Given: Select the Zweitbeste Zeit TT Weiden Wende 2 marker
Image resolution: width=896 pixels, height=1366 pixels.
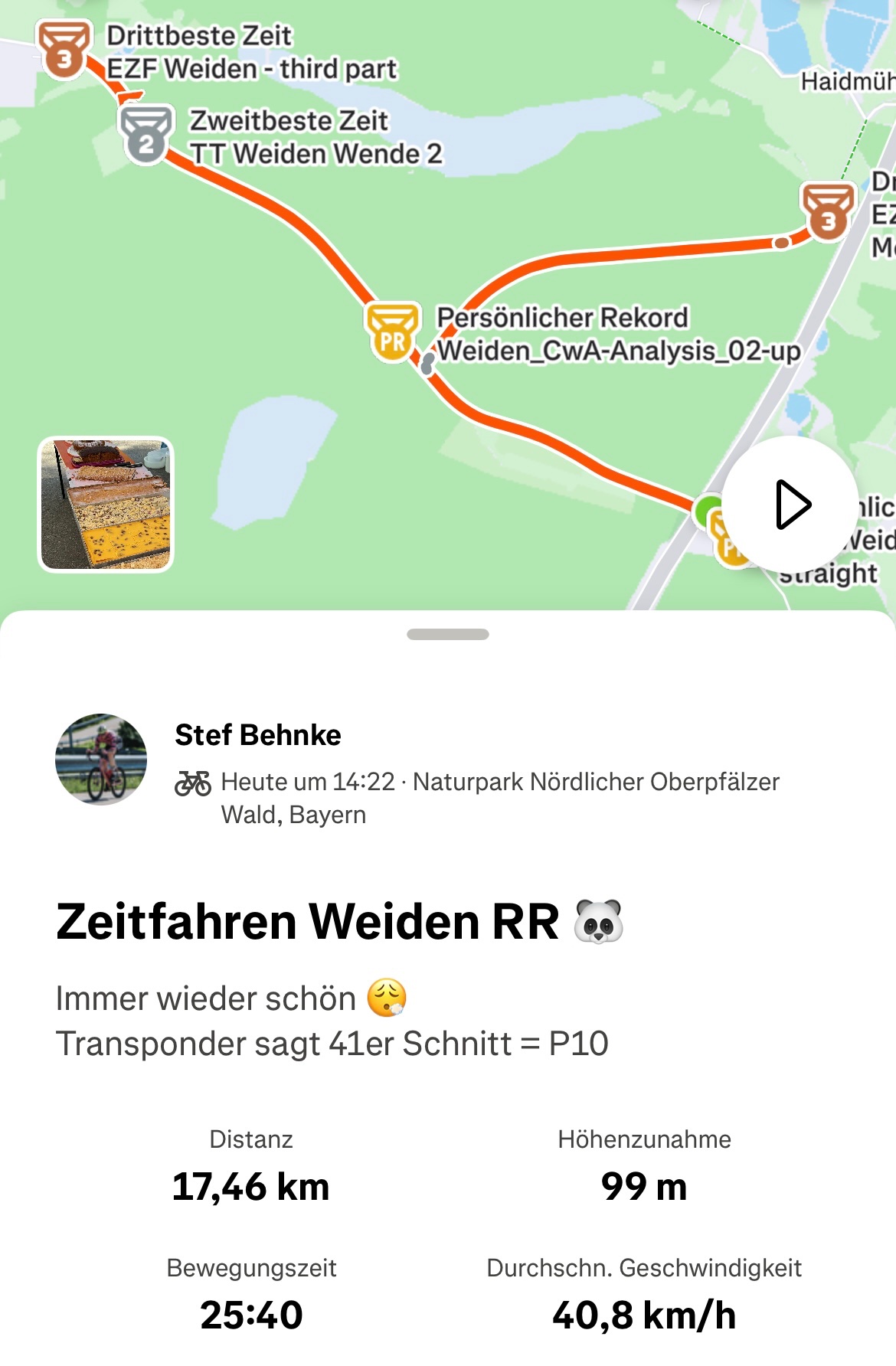Looking at the screenshot, I should pos(146,134).
